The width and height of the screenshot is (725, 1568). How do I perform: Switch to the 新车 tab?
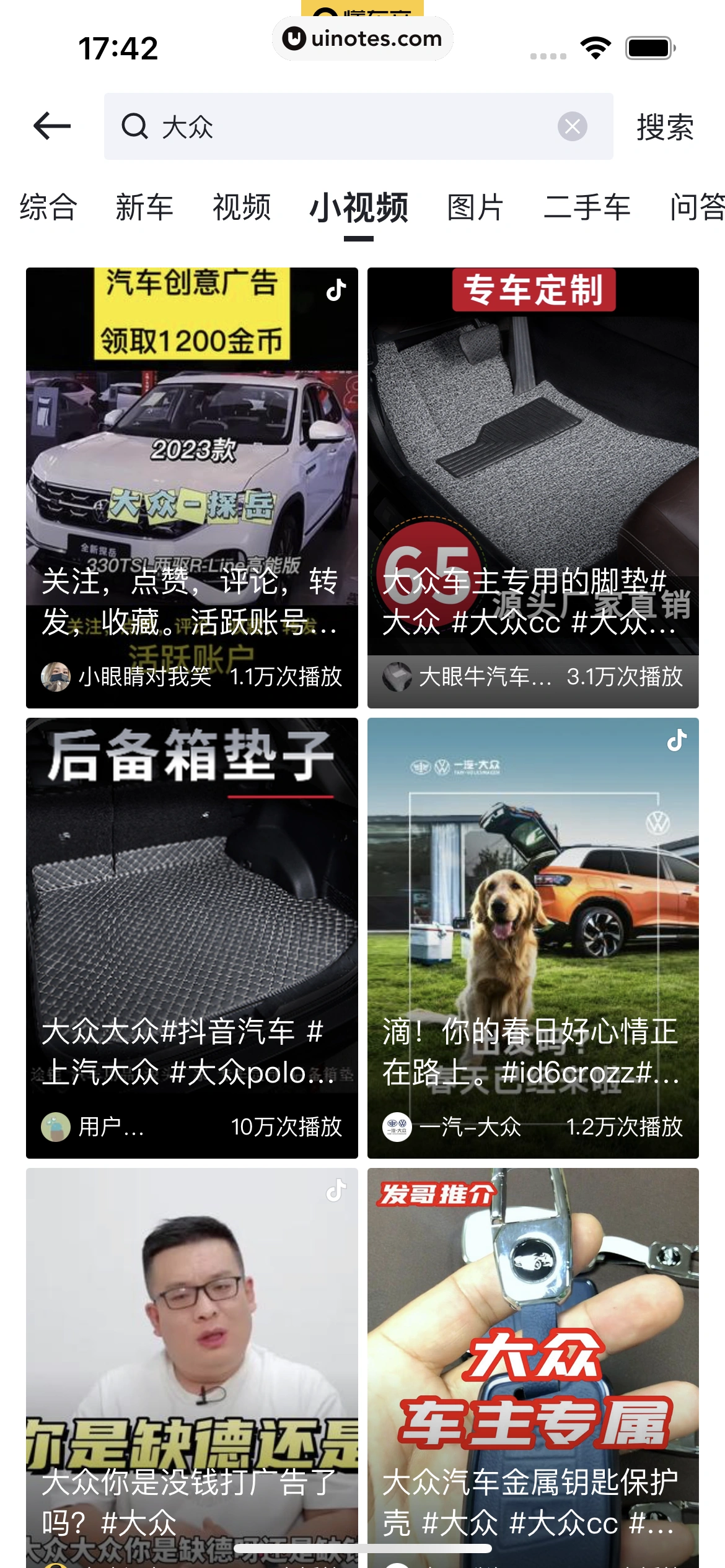pos(144,207)
